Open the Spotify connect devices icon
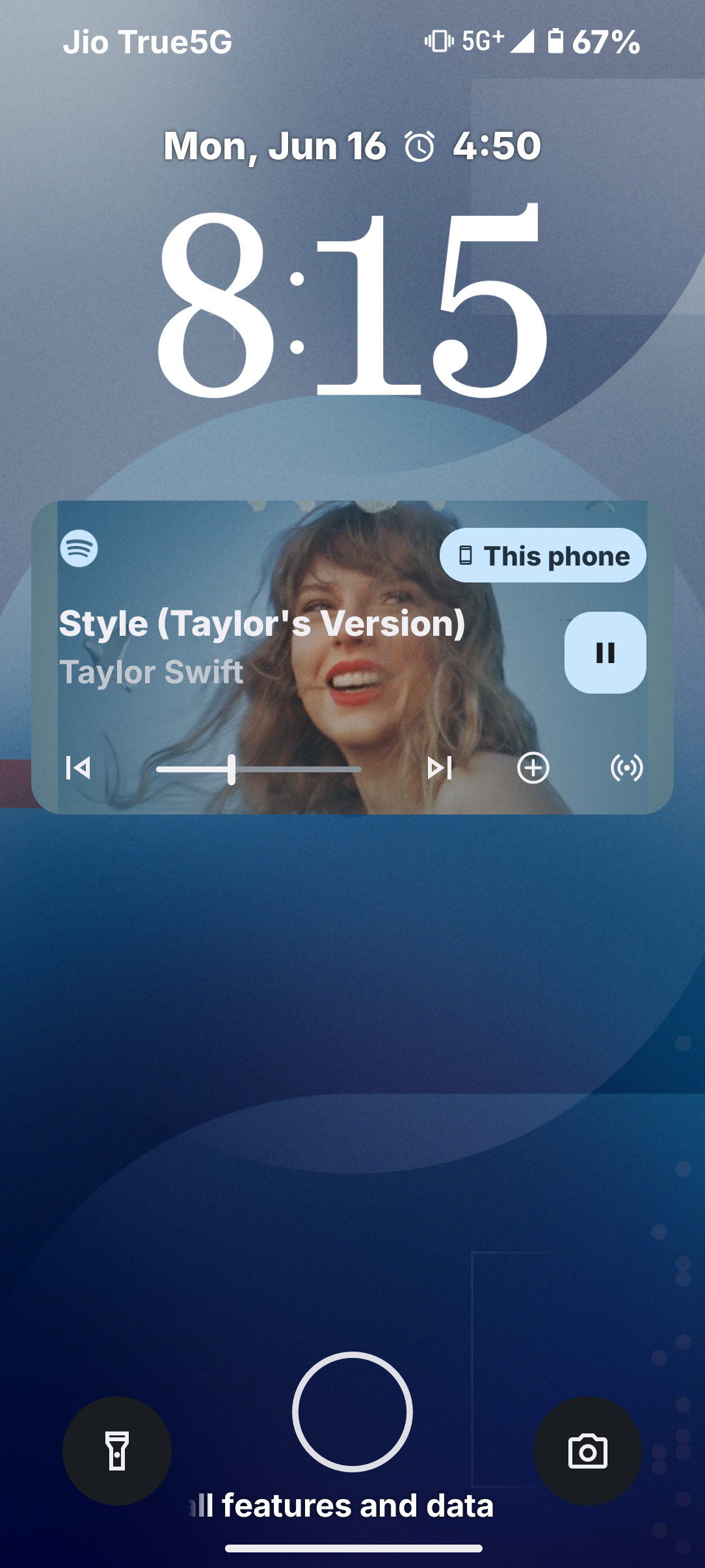Viewport: 705px width, 1568px height. (x=626, y=768)
